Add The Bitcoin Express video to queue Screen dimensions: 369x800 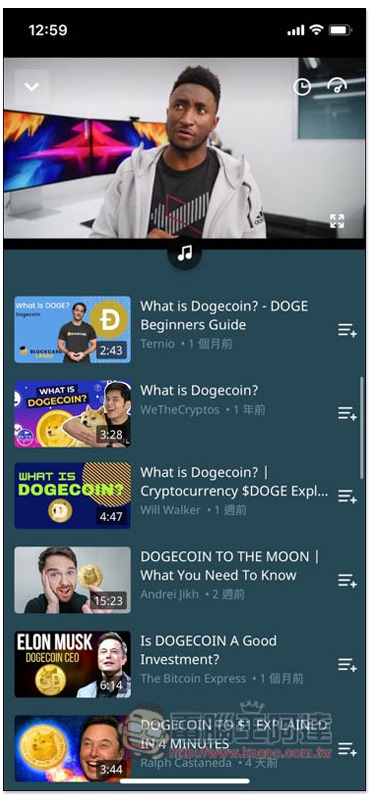347,665
